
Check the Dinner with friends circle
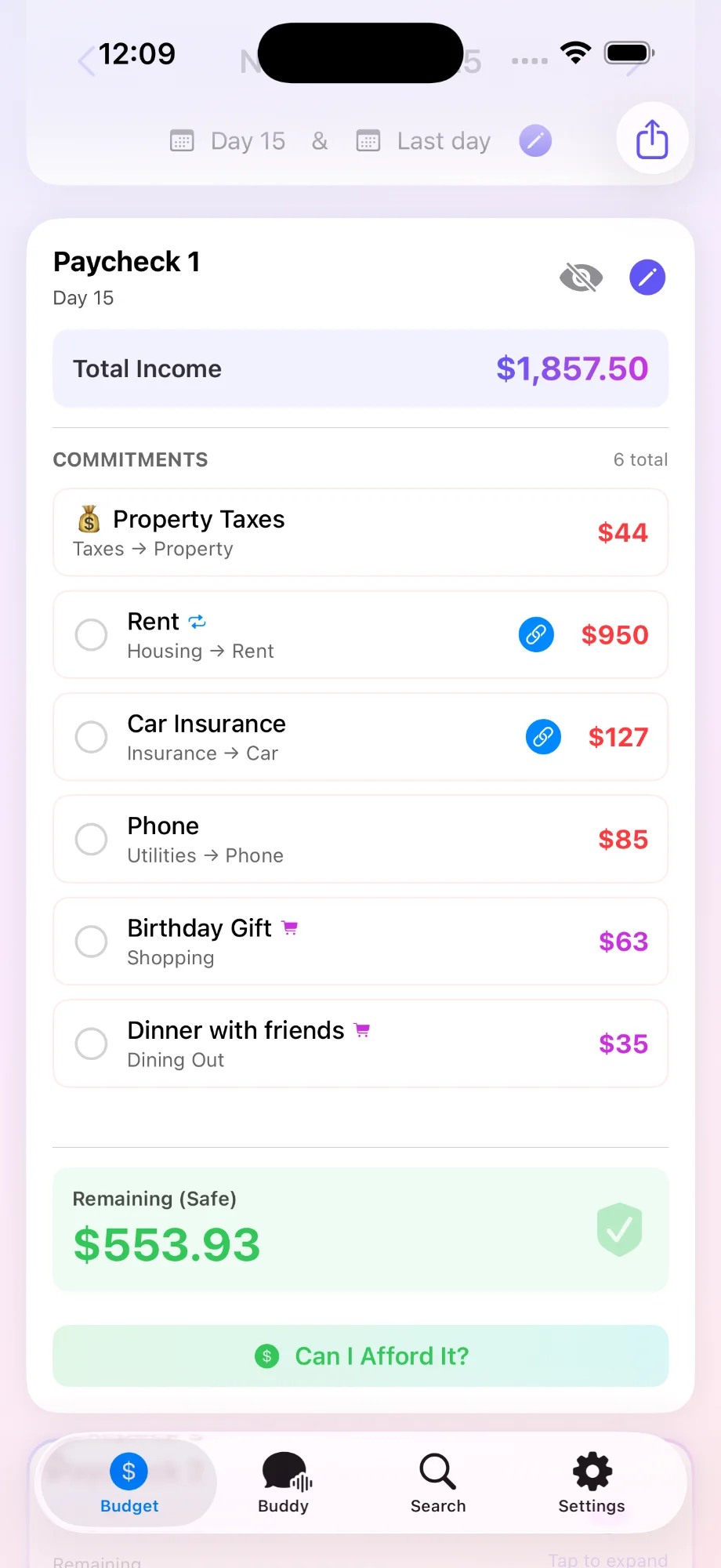(91, 1044)
